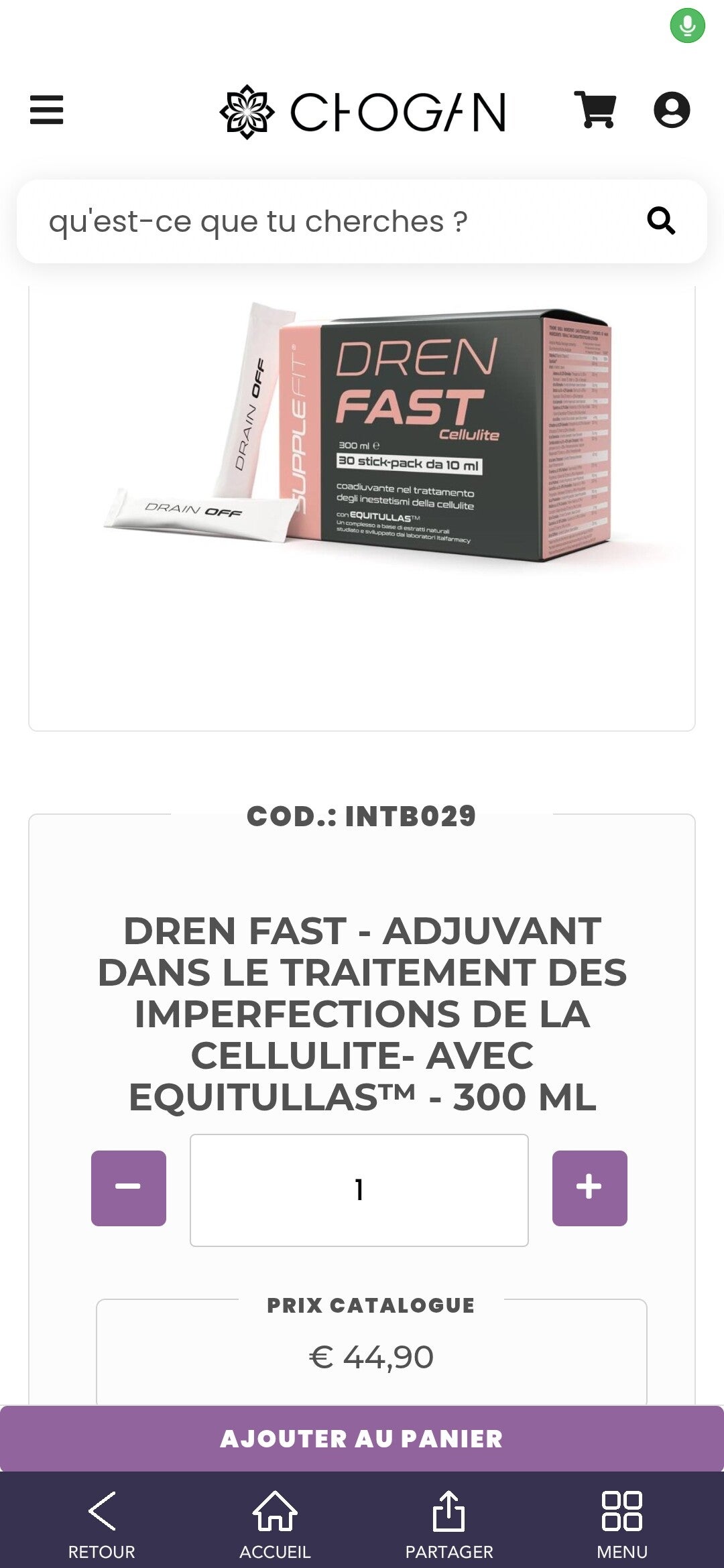The width and height of the screenshot is (724, 1568).
Task: Decrease quantity with the minus button
Action: tap(129, 1188)
